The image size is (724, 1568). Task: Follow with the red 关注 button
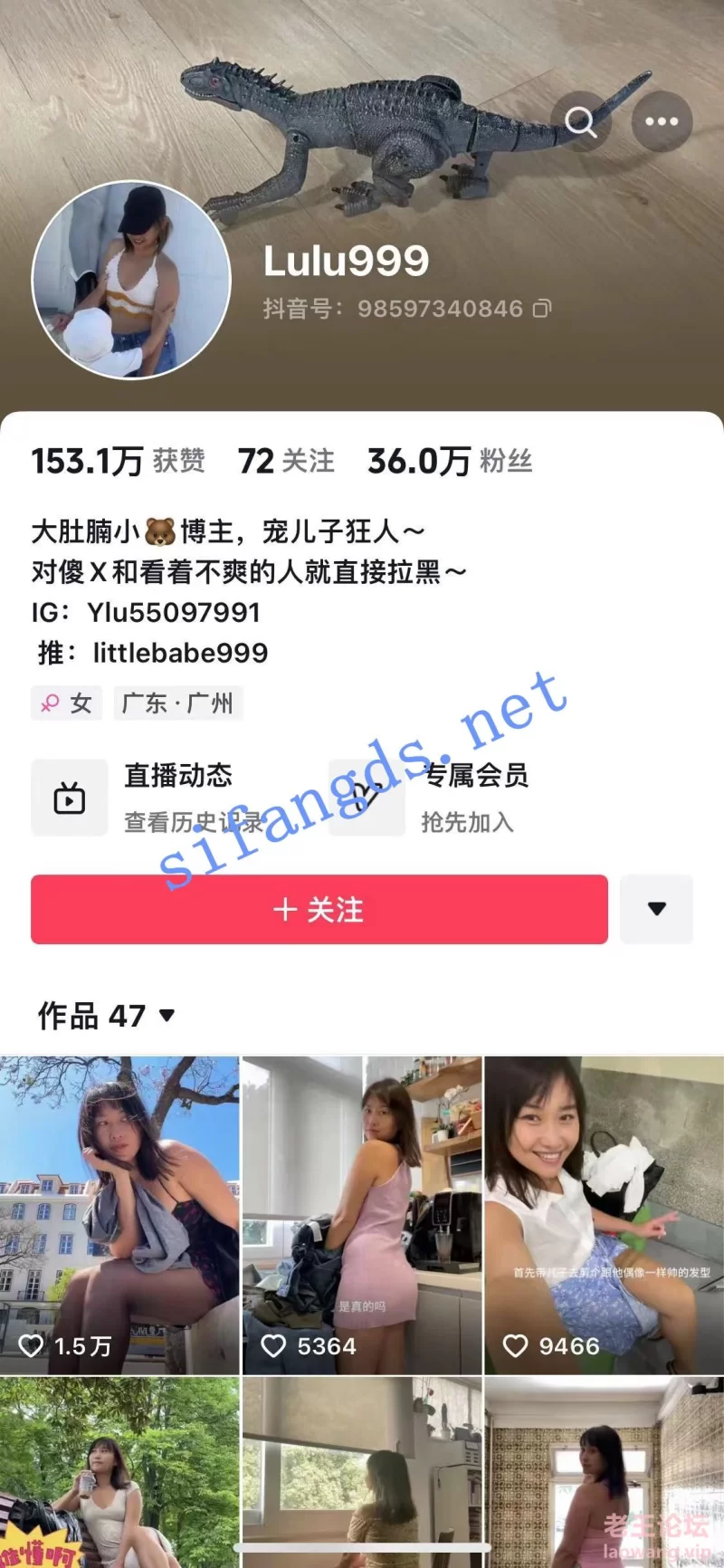[319, 910]
